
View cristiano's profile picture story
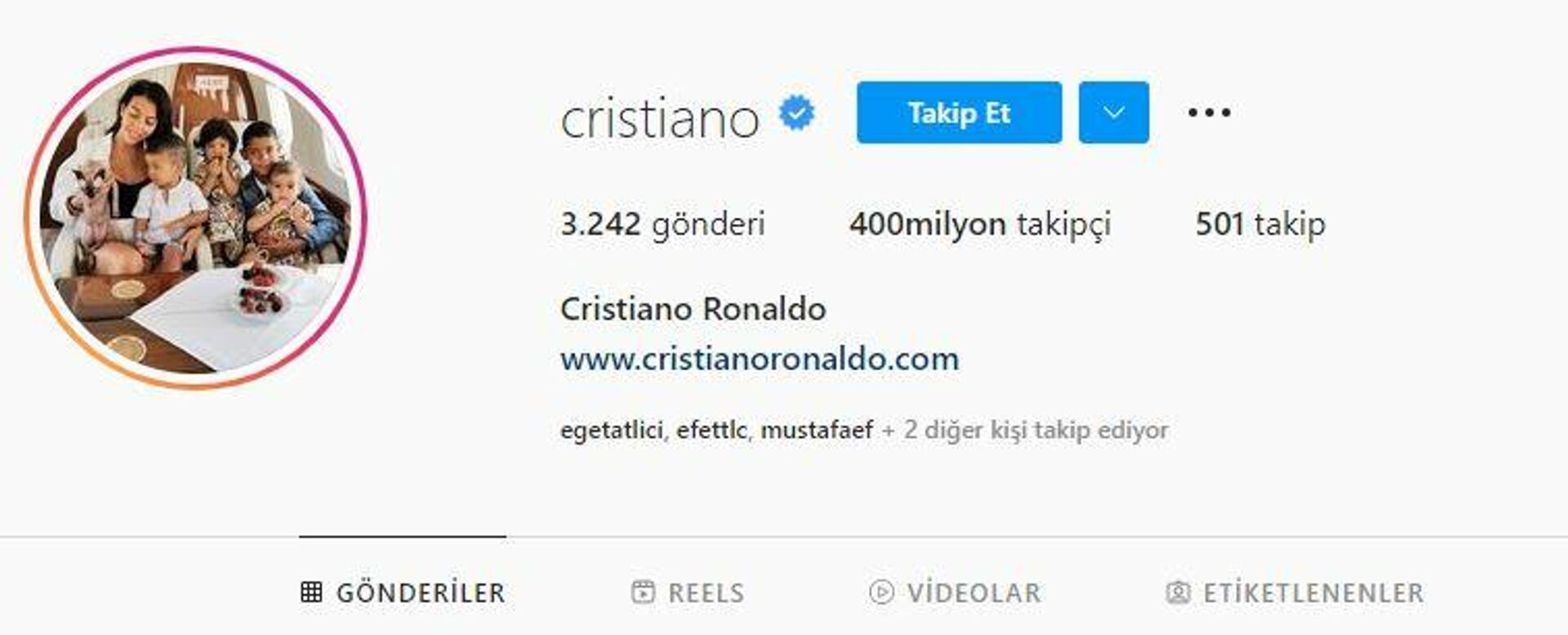click(x=195, y=217)
